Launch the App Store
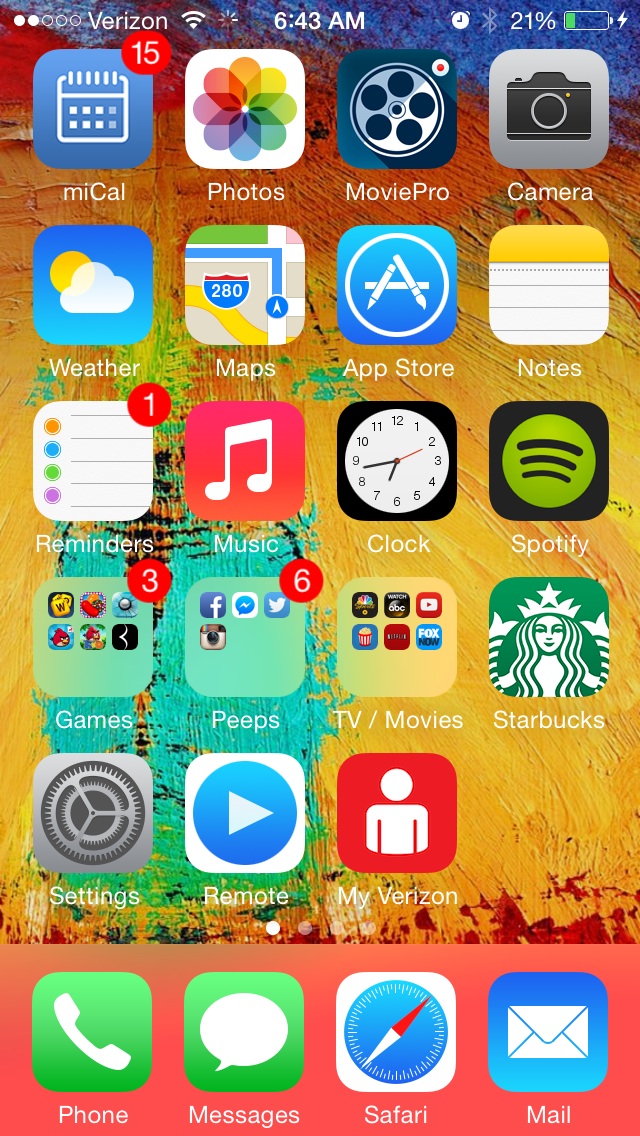The height and width of the screenshot is (1136, 640). pyautogui.click(x=397, y=285)
